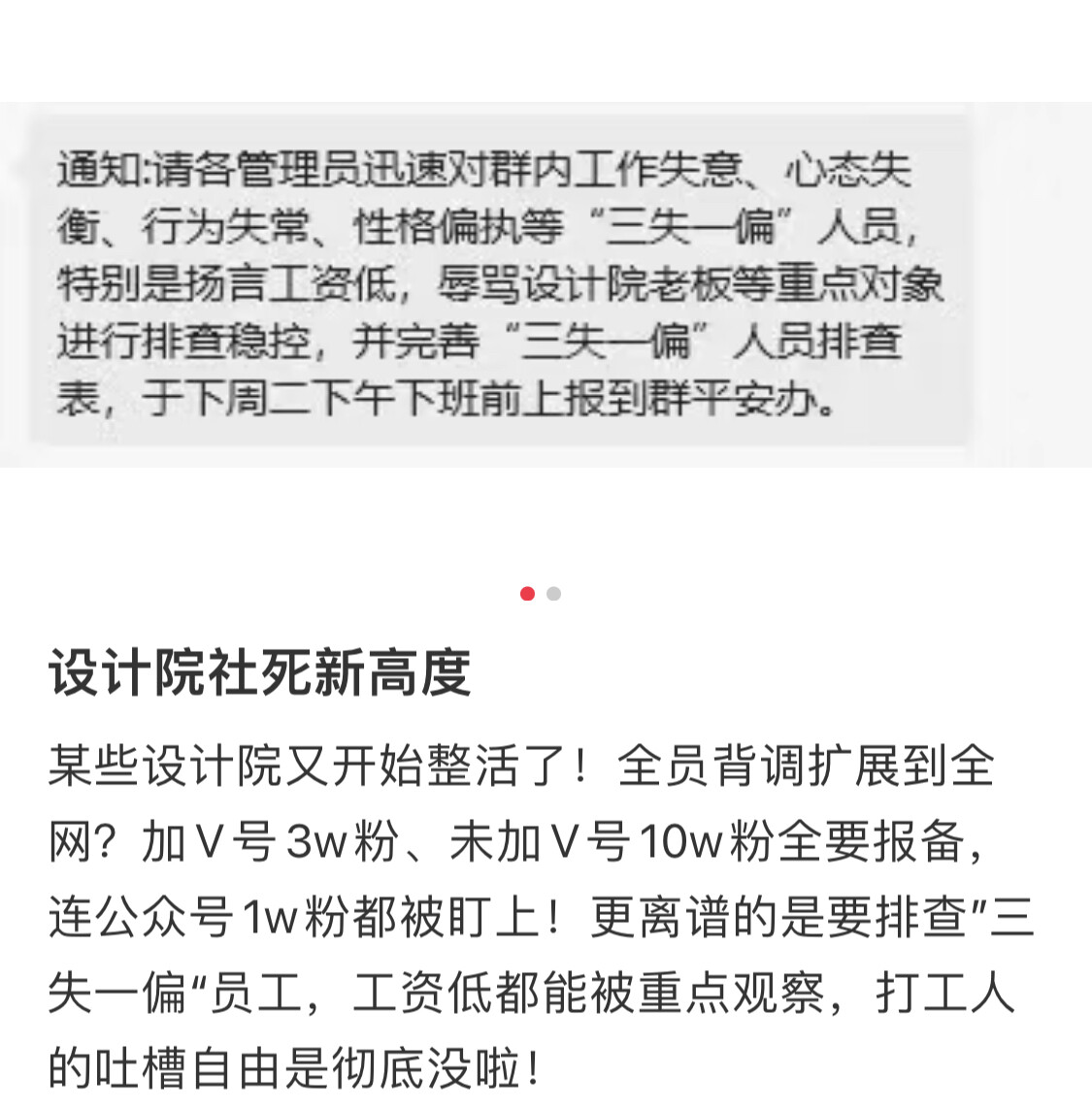The width and height of the screenshot is (1092, 1110).
Task: Jump to the second image via the grey dot
Action: (x=553, y=594)
